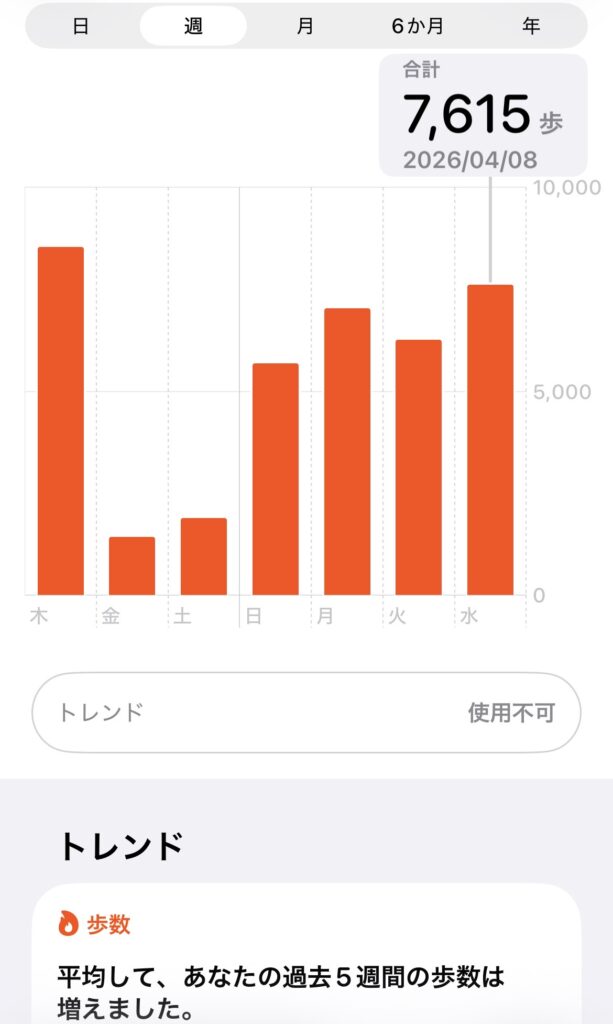Tap the 火 bar in the chart
The height and width of the screenshot is (1024, 613).
[x=418, y=467]
